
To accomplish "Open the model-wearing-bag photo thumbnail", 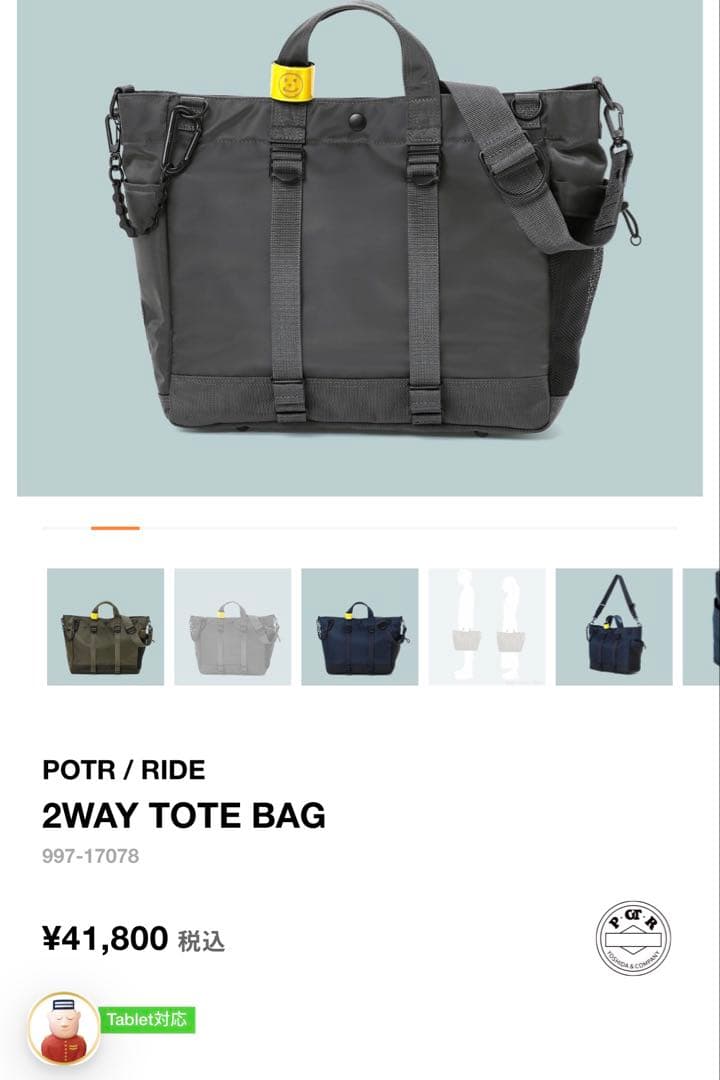I will pyautogui.click(x=487, y=625).
